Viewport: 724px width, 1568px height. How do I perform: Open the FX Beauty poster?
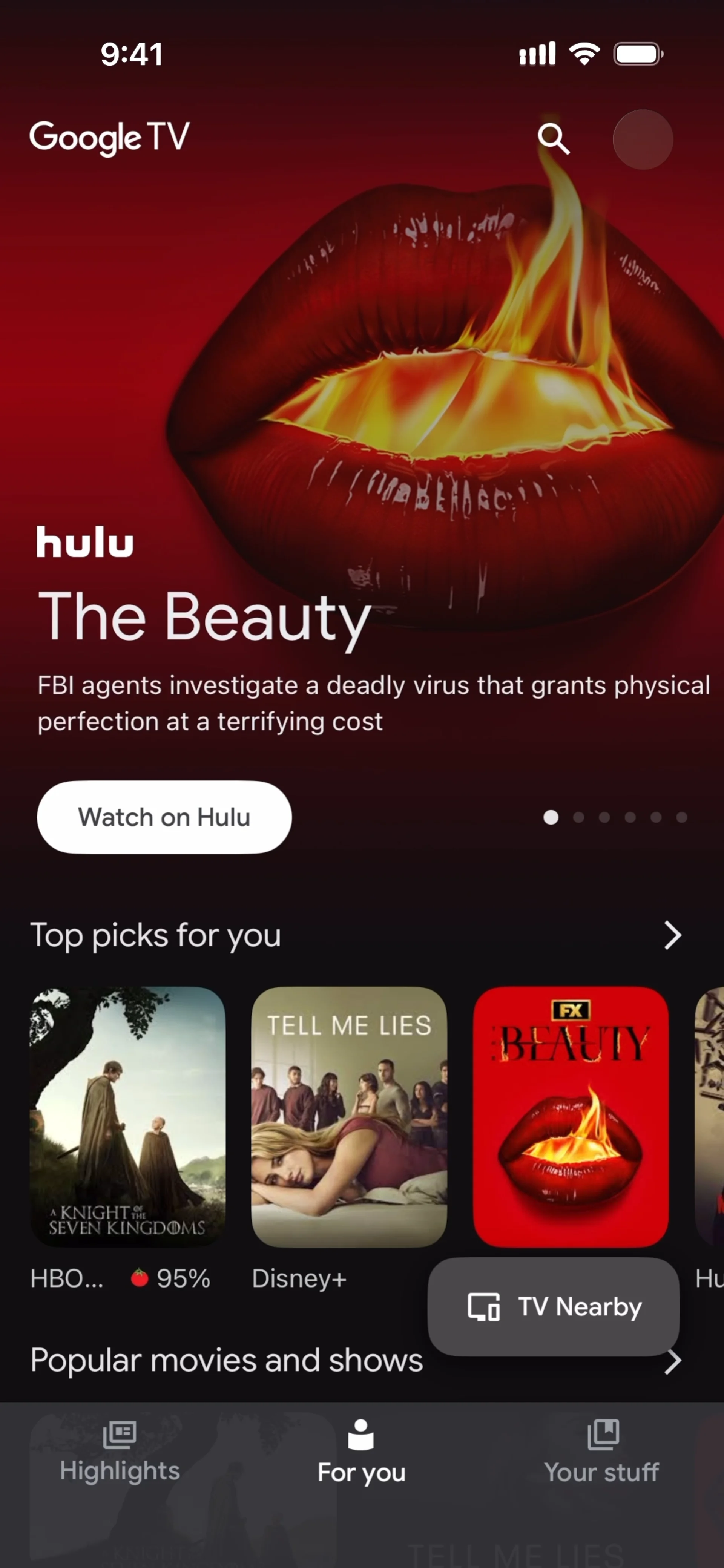[571, 1116]
